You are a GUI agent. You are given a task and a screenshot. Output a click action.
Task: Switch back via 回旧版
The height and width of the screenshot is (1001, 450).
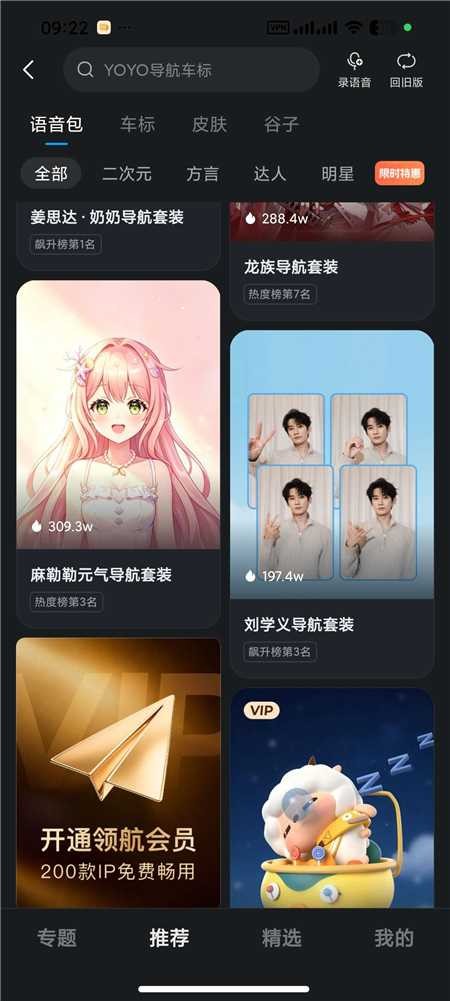pyautogui.click(x=407, y=70)
